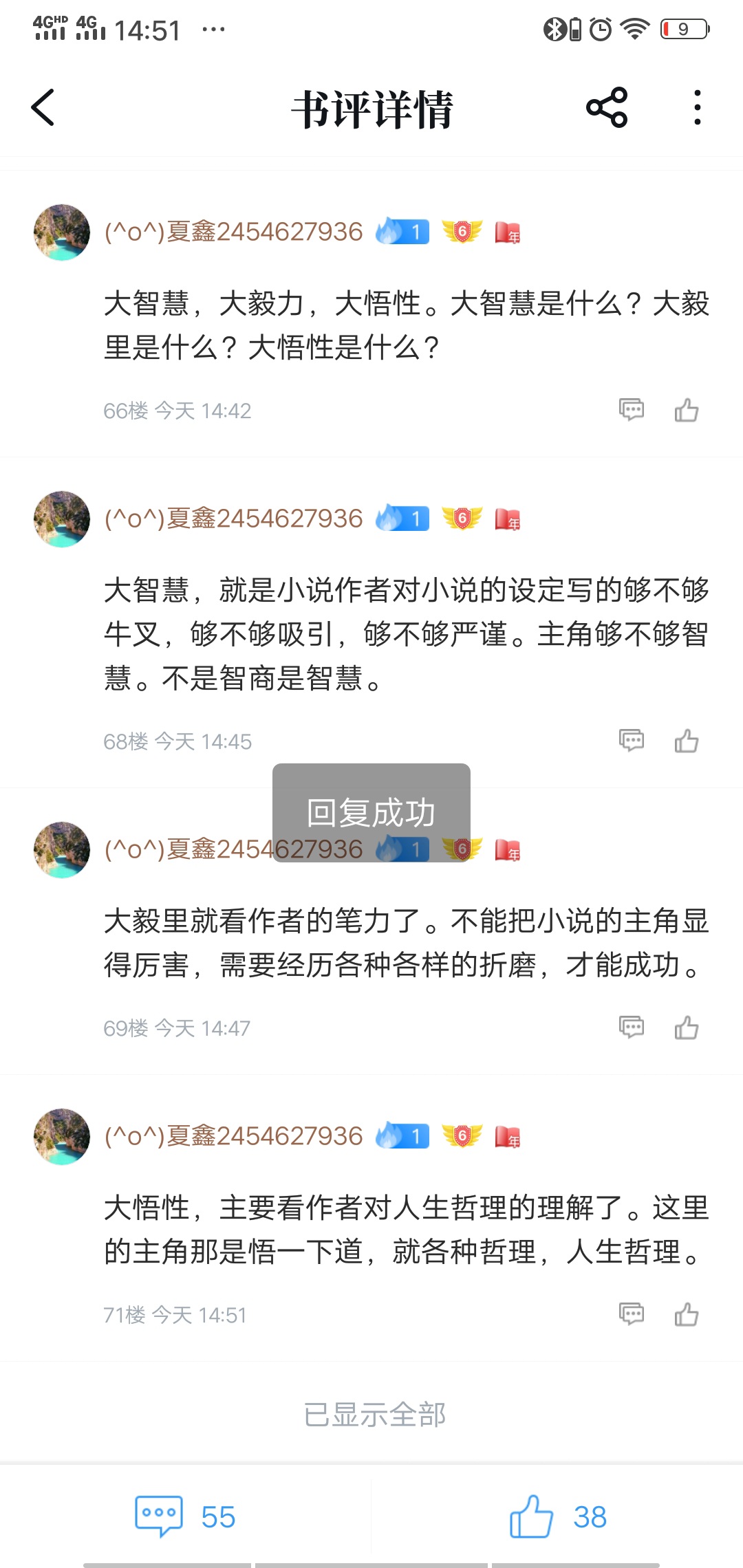
Task: Like the 66楼 comment
Action: 687,410
